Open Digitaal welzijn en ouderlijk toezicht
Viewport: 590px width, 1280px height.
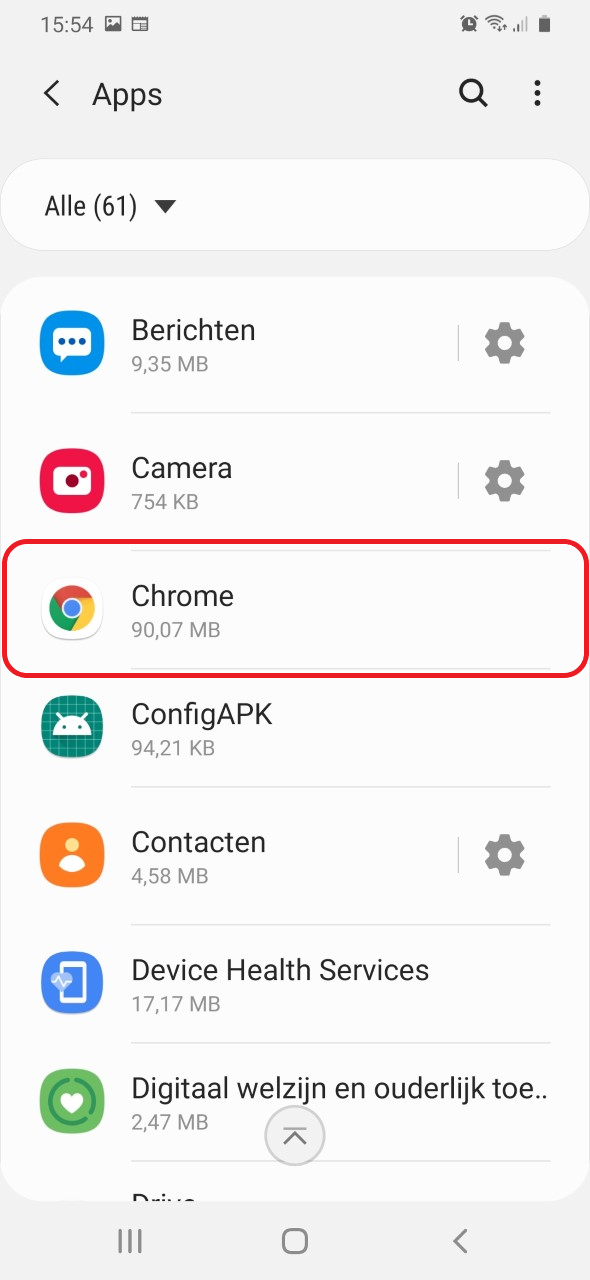point(295,1102)
